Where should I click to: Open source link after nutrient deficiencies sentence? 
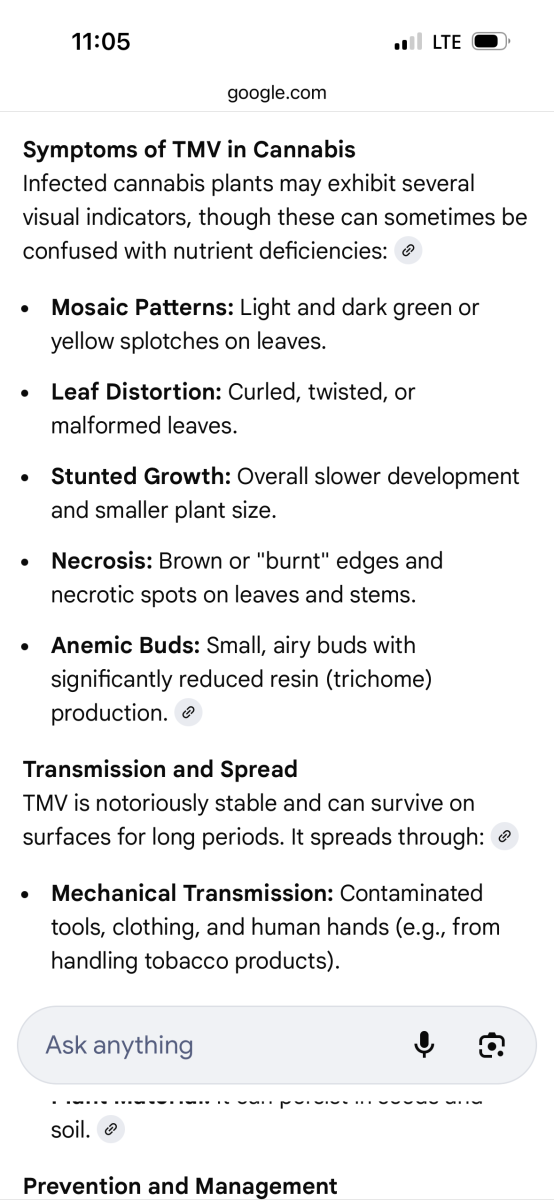408,251
